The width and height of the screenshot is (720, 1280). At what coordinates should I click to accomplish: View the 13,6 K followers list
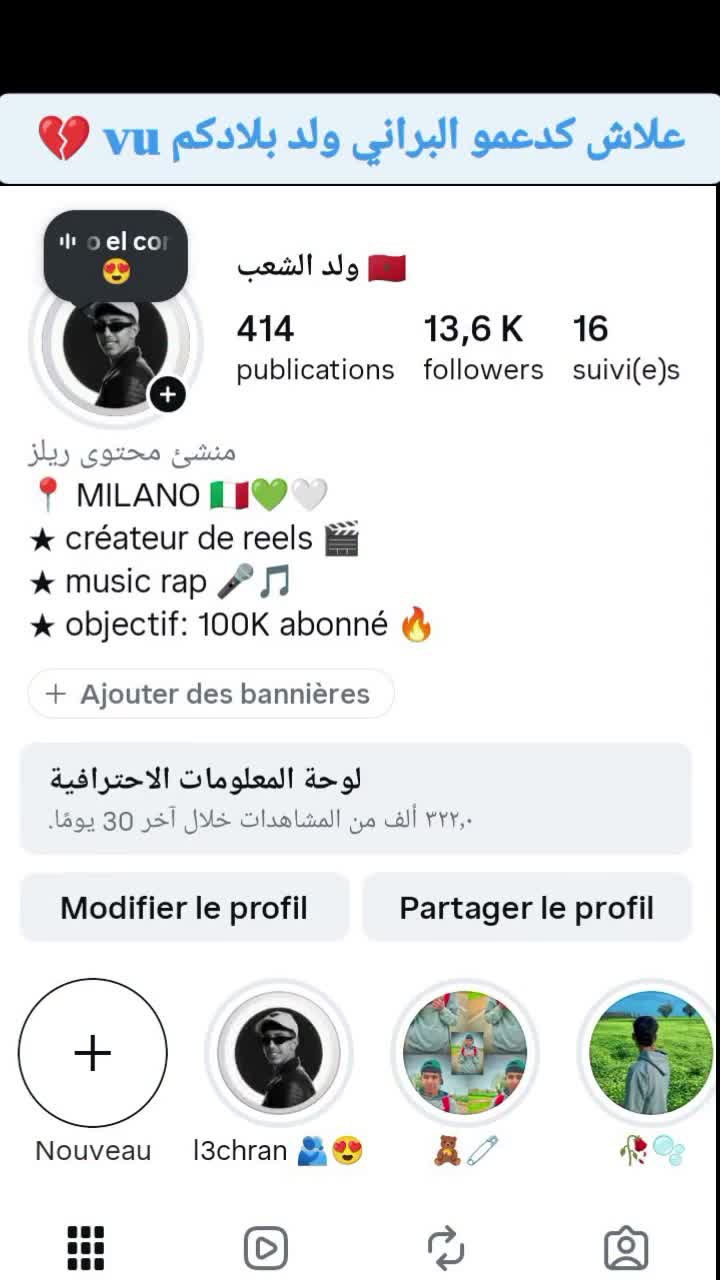coord(483,348)
